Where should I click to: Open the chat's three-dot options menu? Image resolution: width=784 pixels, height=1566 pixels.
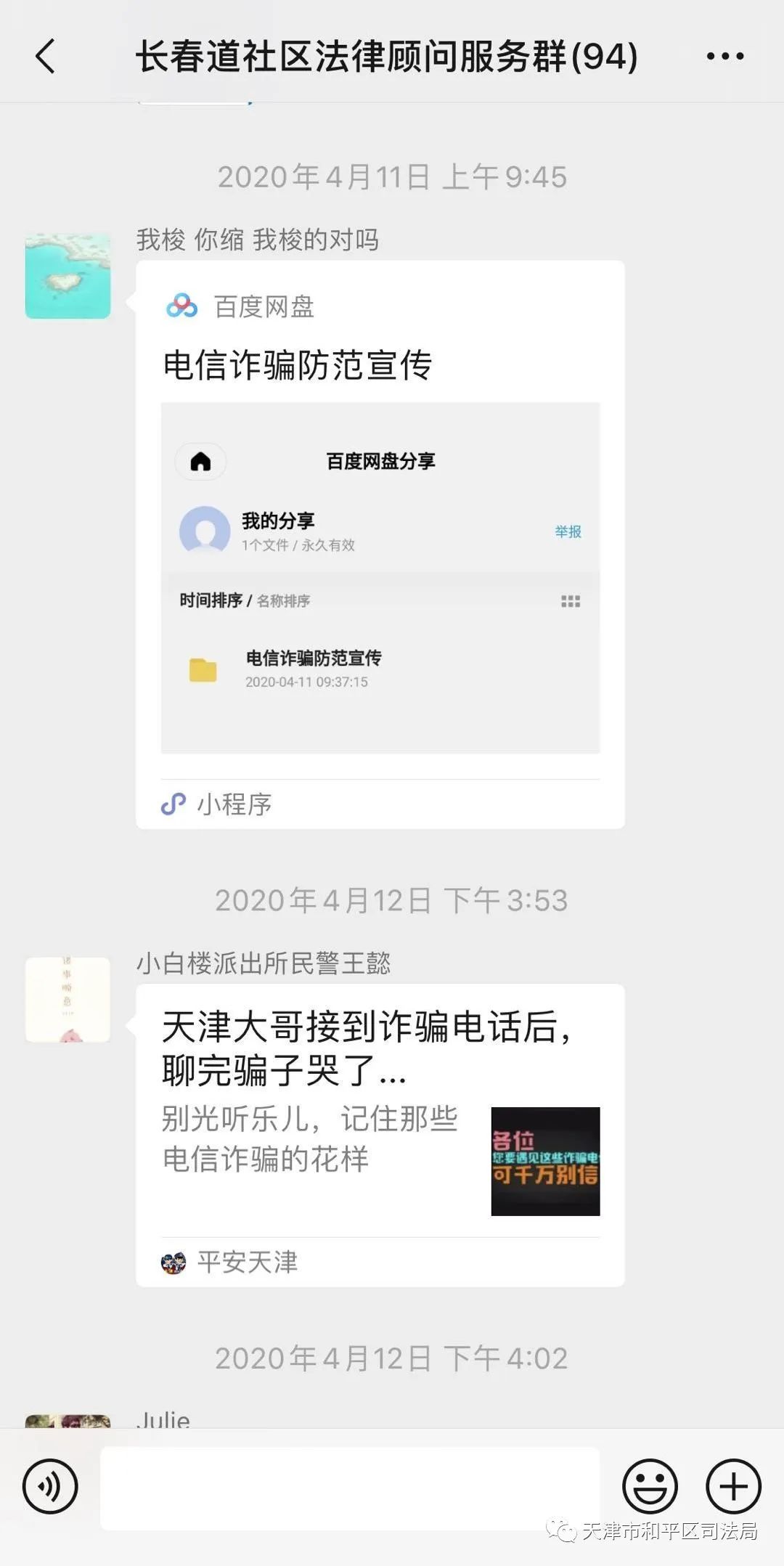725,57
